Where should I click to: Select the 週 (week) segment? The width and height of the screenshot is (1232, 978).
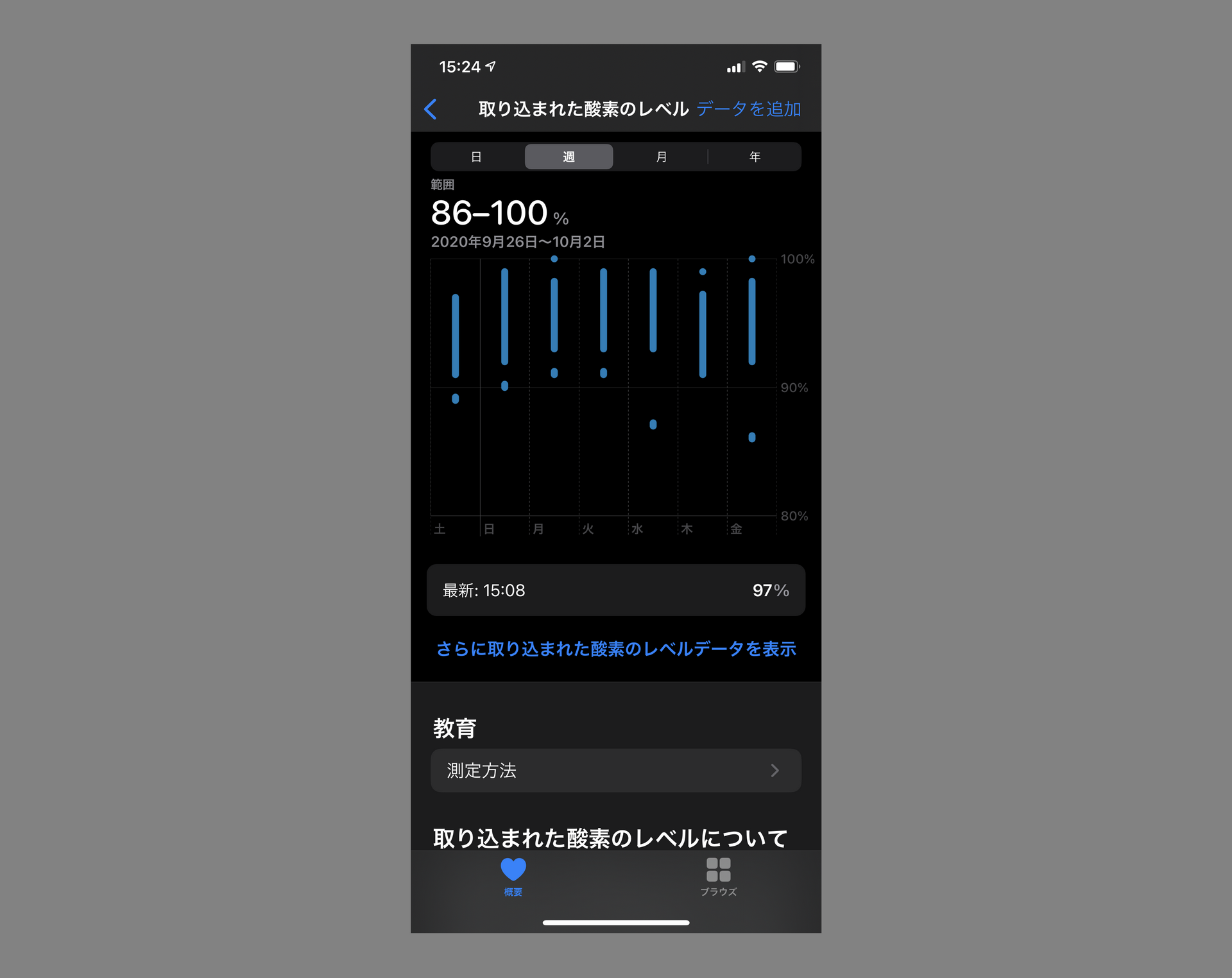(x=569, y=157)
